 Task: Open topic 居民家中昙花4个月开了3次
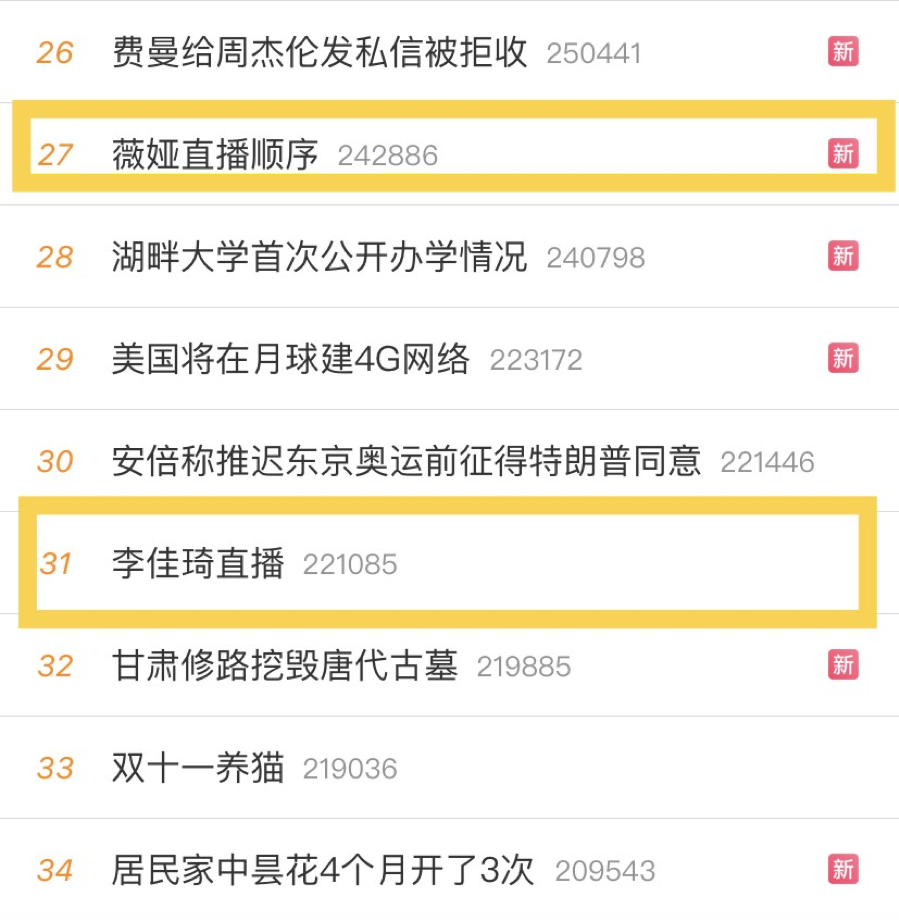[x=324, y=870]
